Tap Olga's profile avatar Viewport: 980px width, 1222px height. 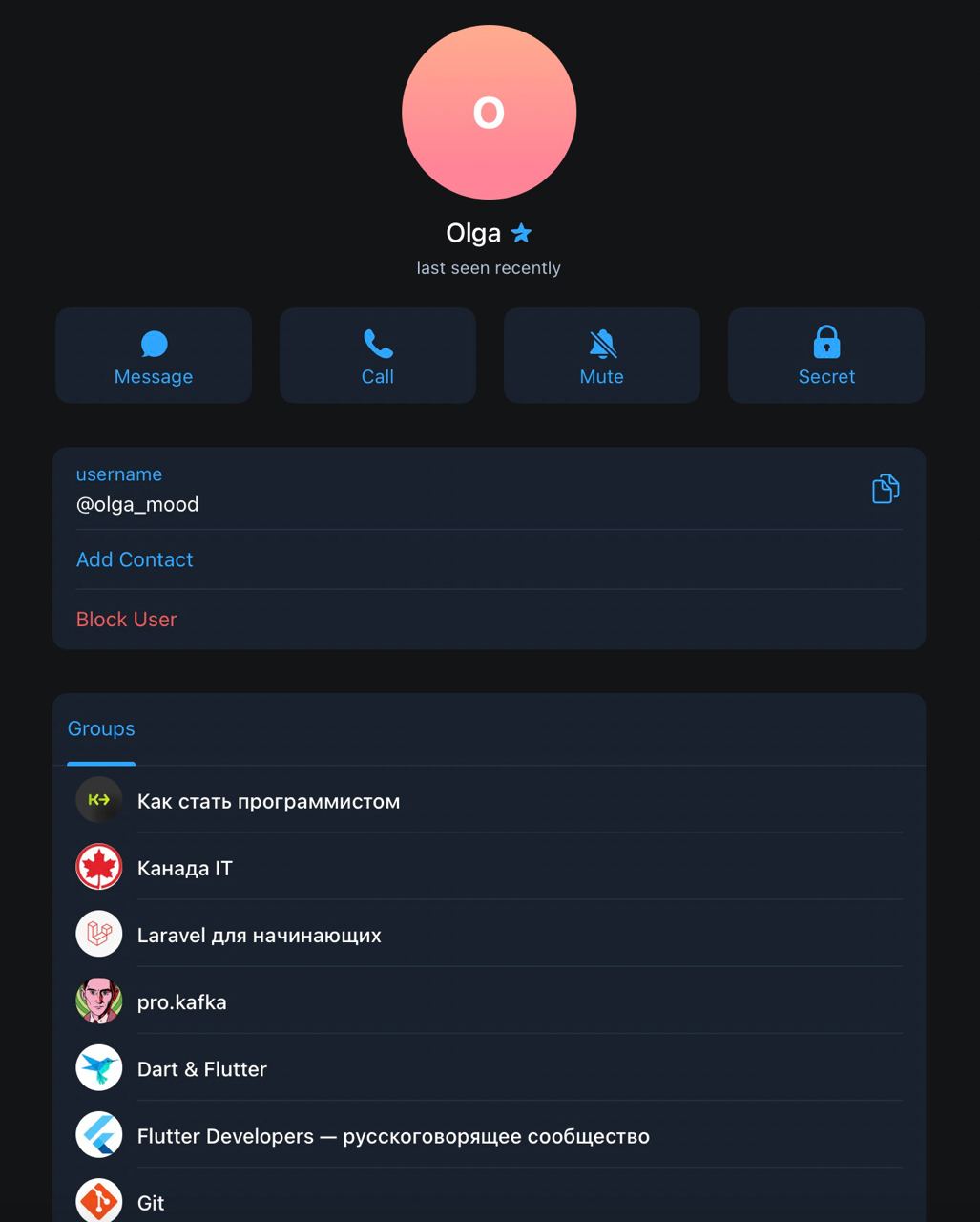[489, 113]
